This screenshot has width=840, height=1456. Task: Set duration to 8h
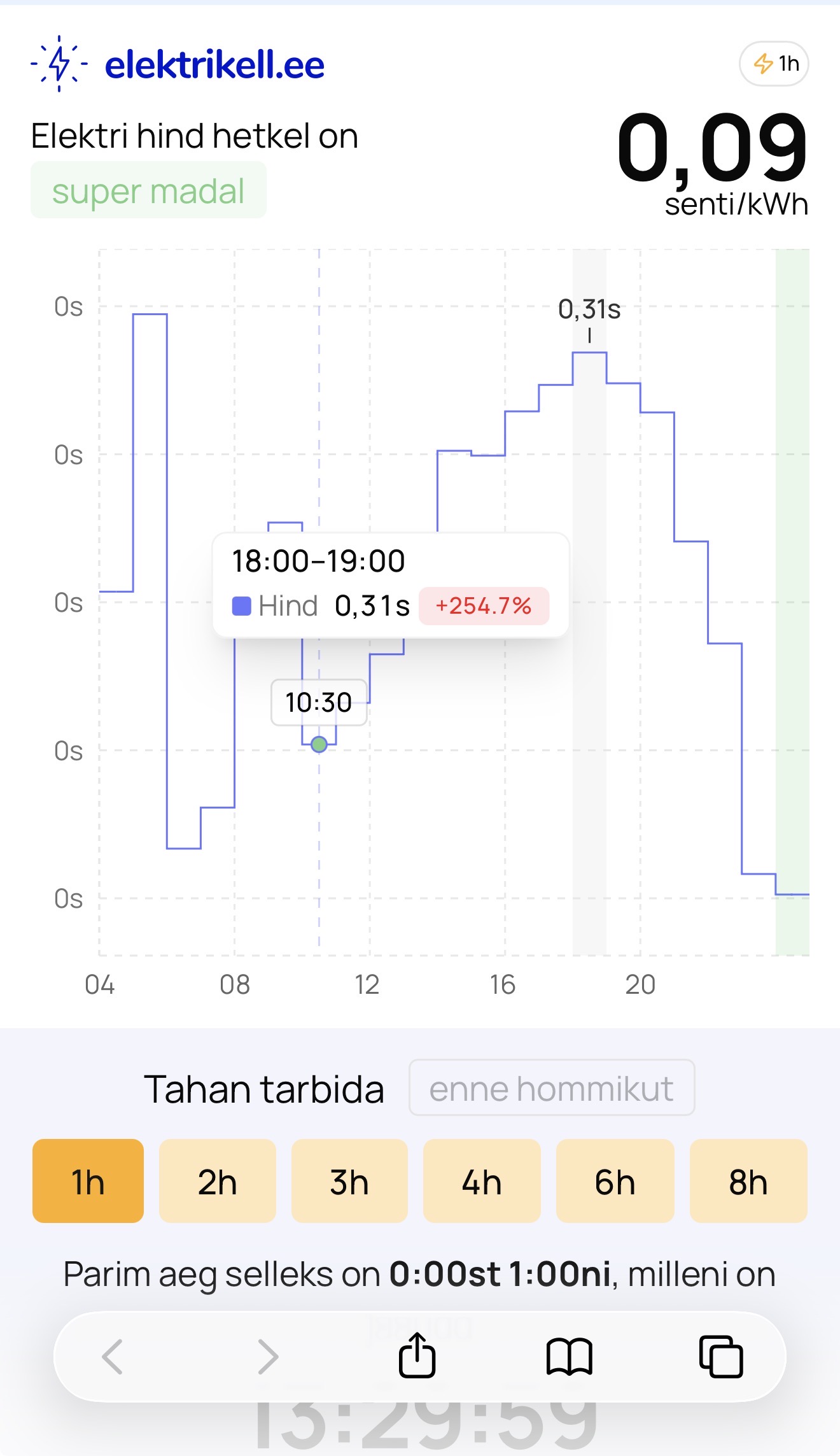[748, 1181]
